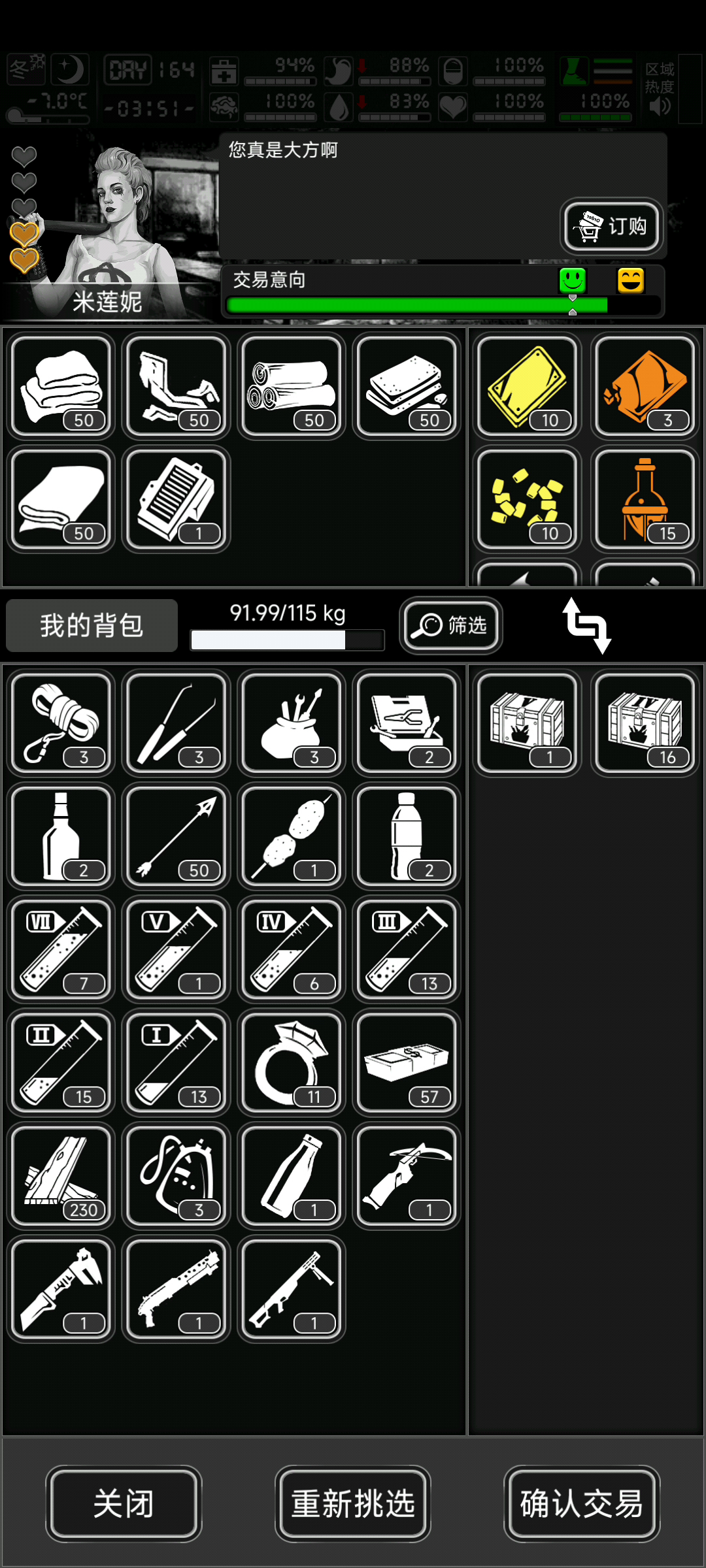Tap 关闭 to close the trade
This screenshot has width=706, height=1568.
tap(124, 1503)
